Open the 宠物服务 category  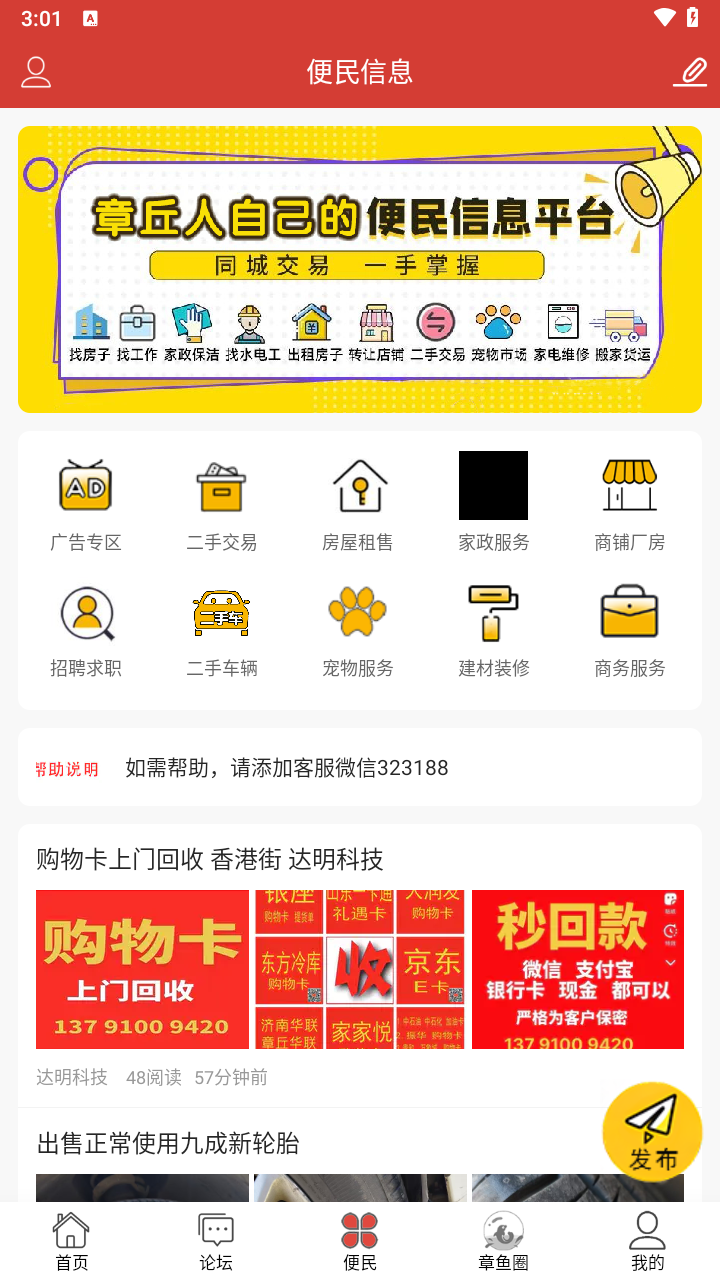coord(358,630)
